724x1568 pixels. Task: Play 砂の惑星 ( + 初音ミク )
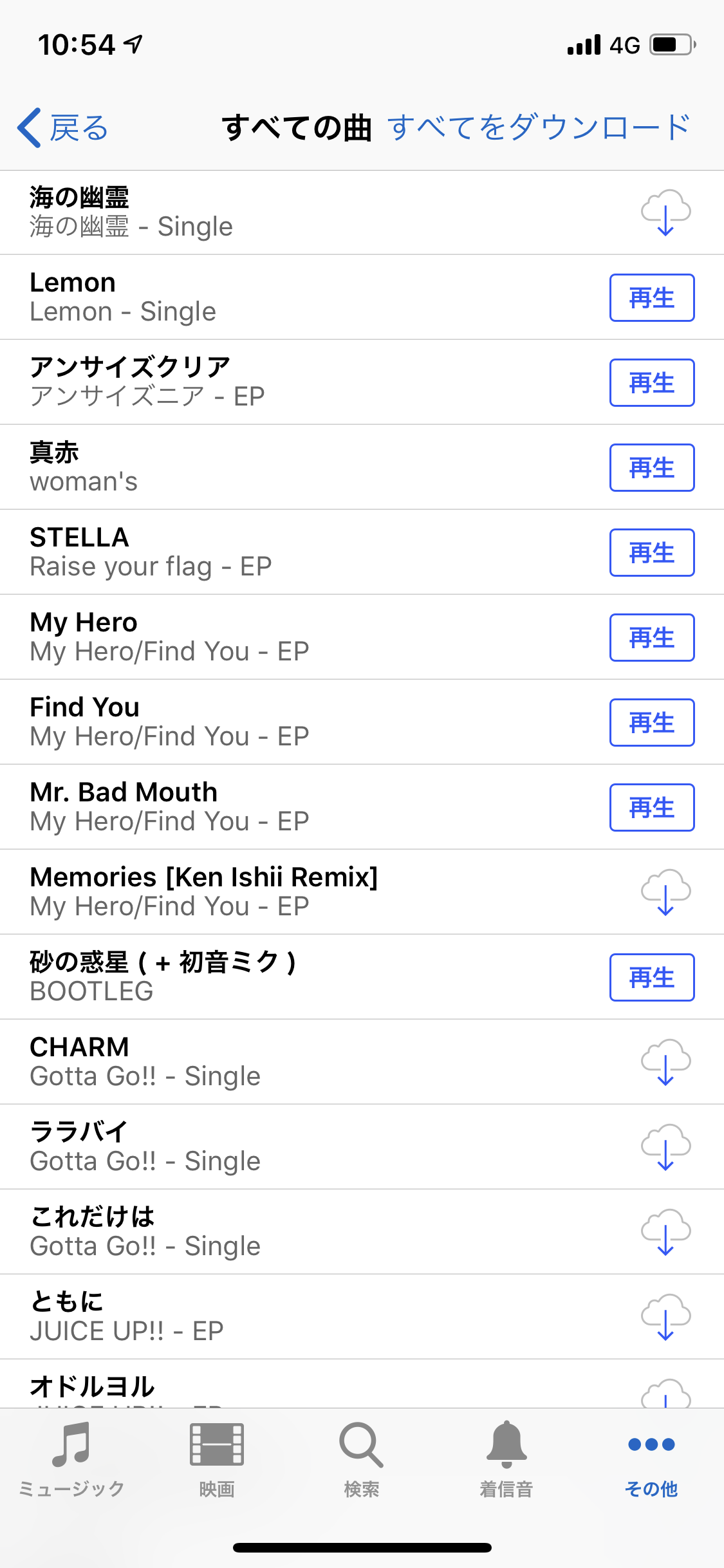tap(651, 978)
